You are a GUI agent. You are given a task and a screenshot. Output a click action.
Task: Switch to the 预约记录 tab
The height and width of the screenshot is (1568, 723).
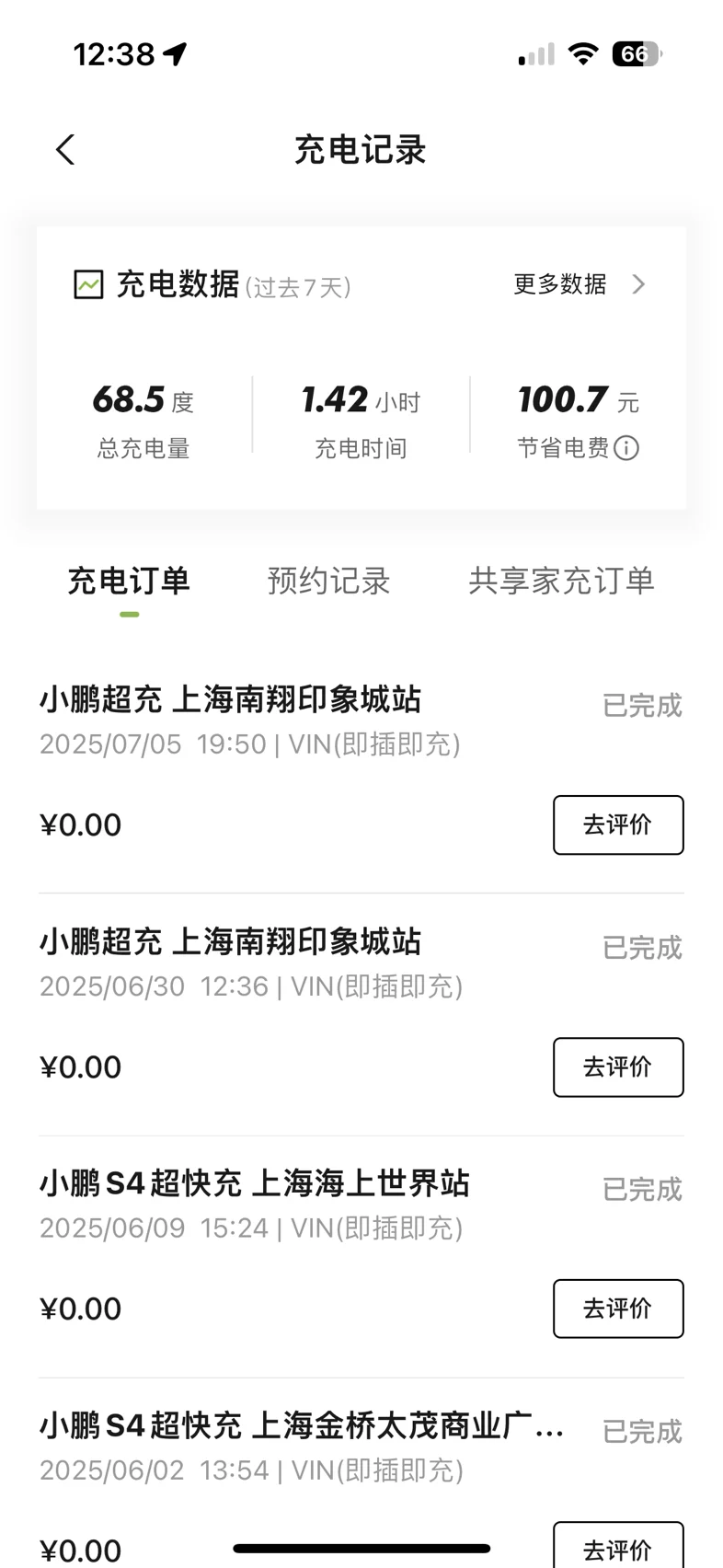[329, 581]
